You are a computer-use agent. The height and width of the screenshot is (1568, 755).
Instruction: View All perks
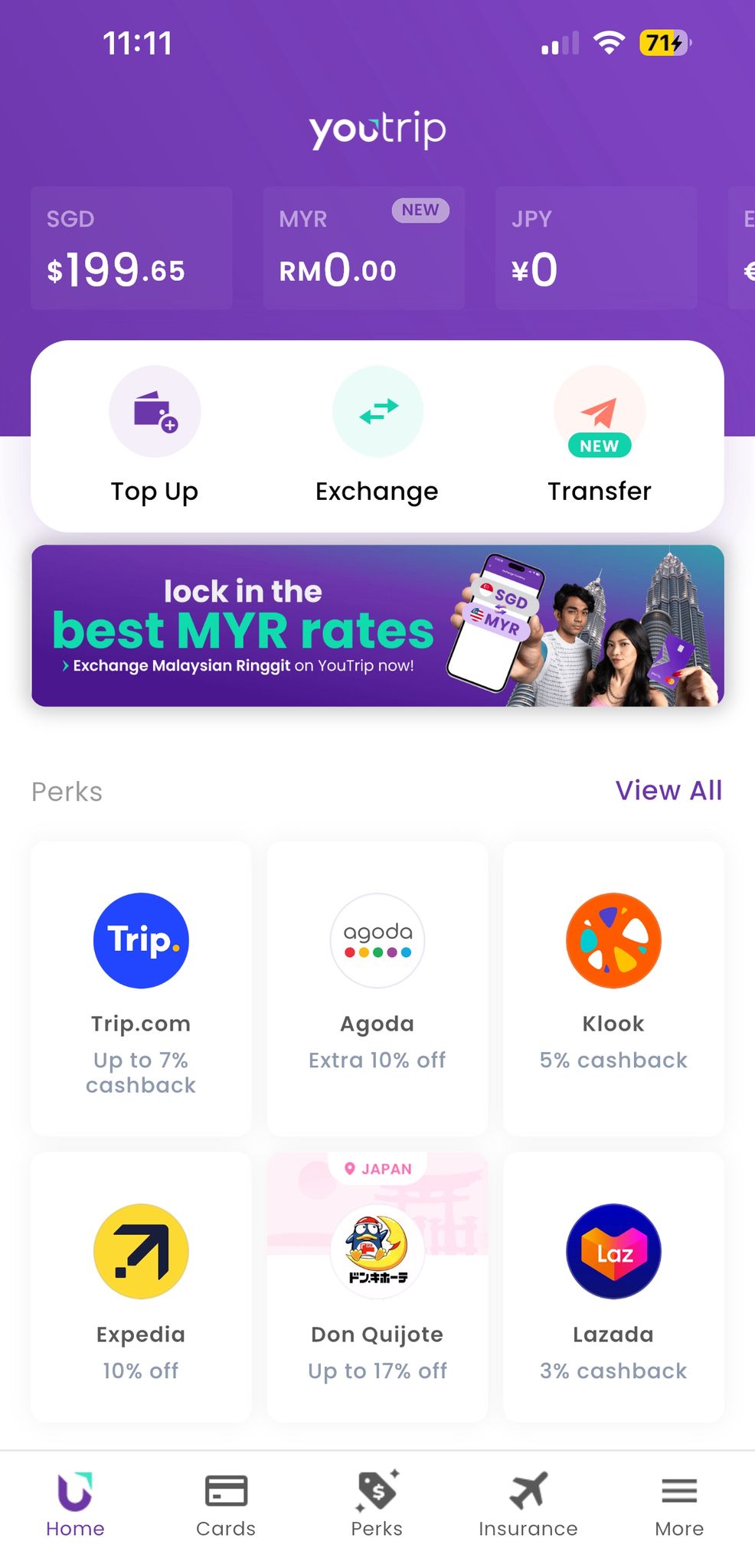(x=668, y=790)
